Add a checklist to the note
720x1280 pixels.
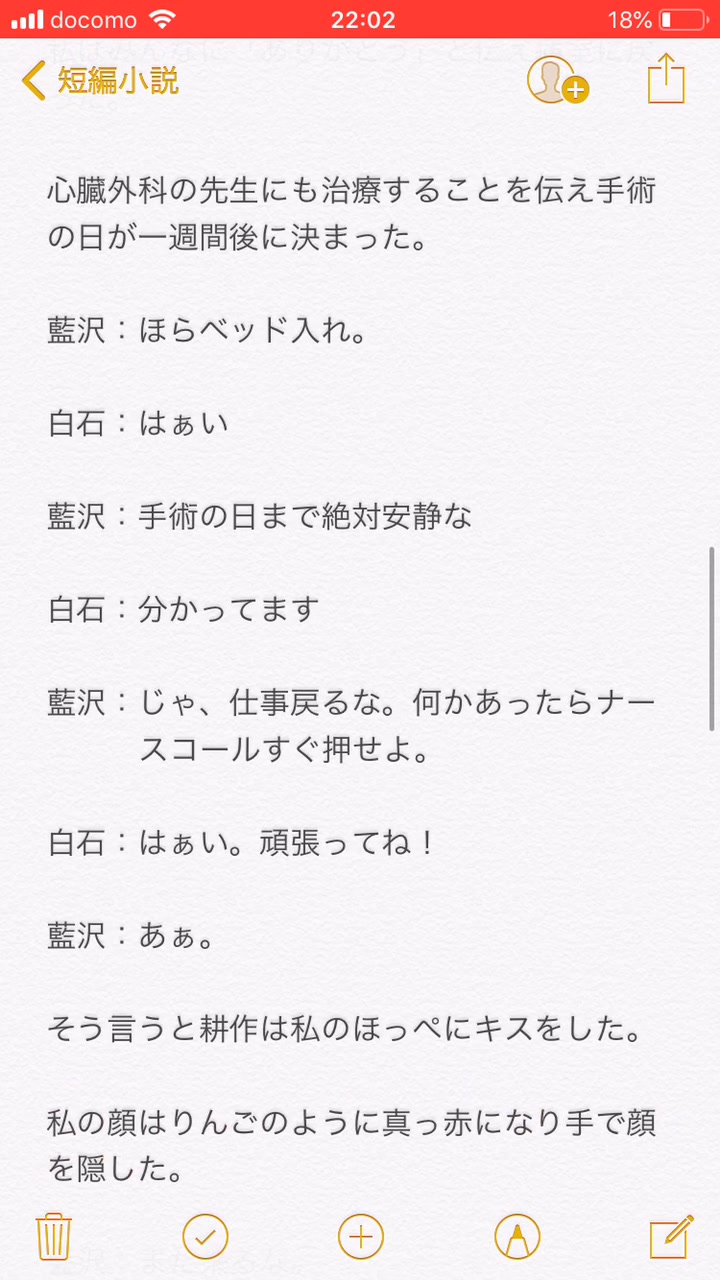point(206,1238)
